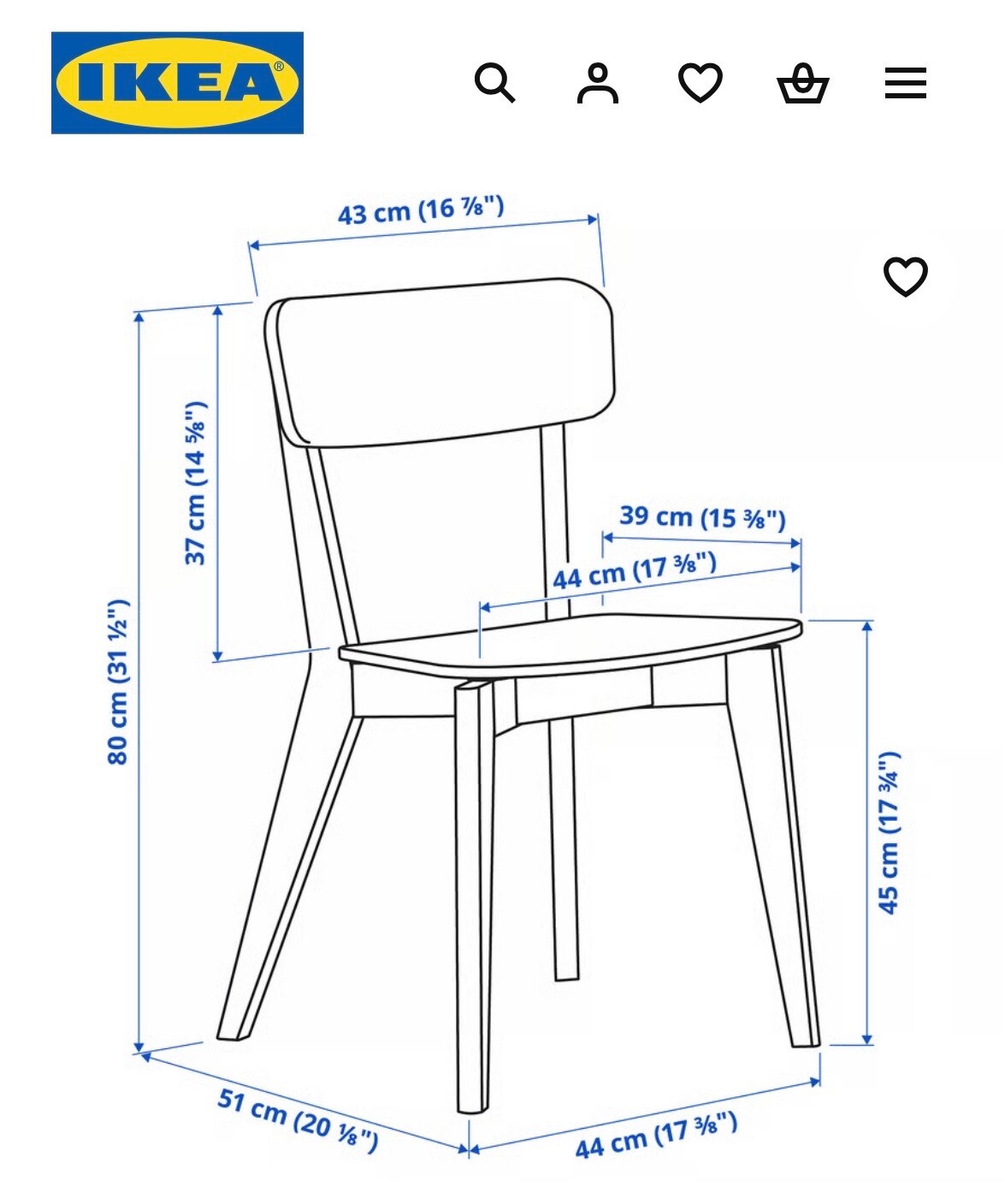Save this chair to favourites
Viewport: 1005px width, 1204px height.
click(x=905, y=276)
